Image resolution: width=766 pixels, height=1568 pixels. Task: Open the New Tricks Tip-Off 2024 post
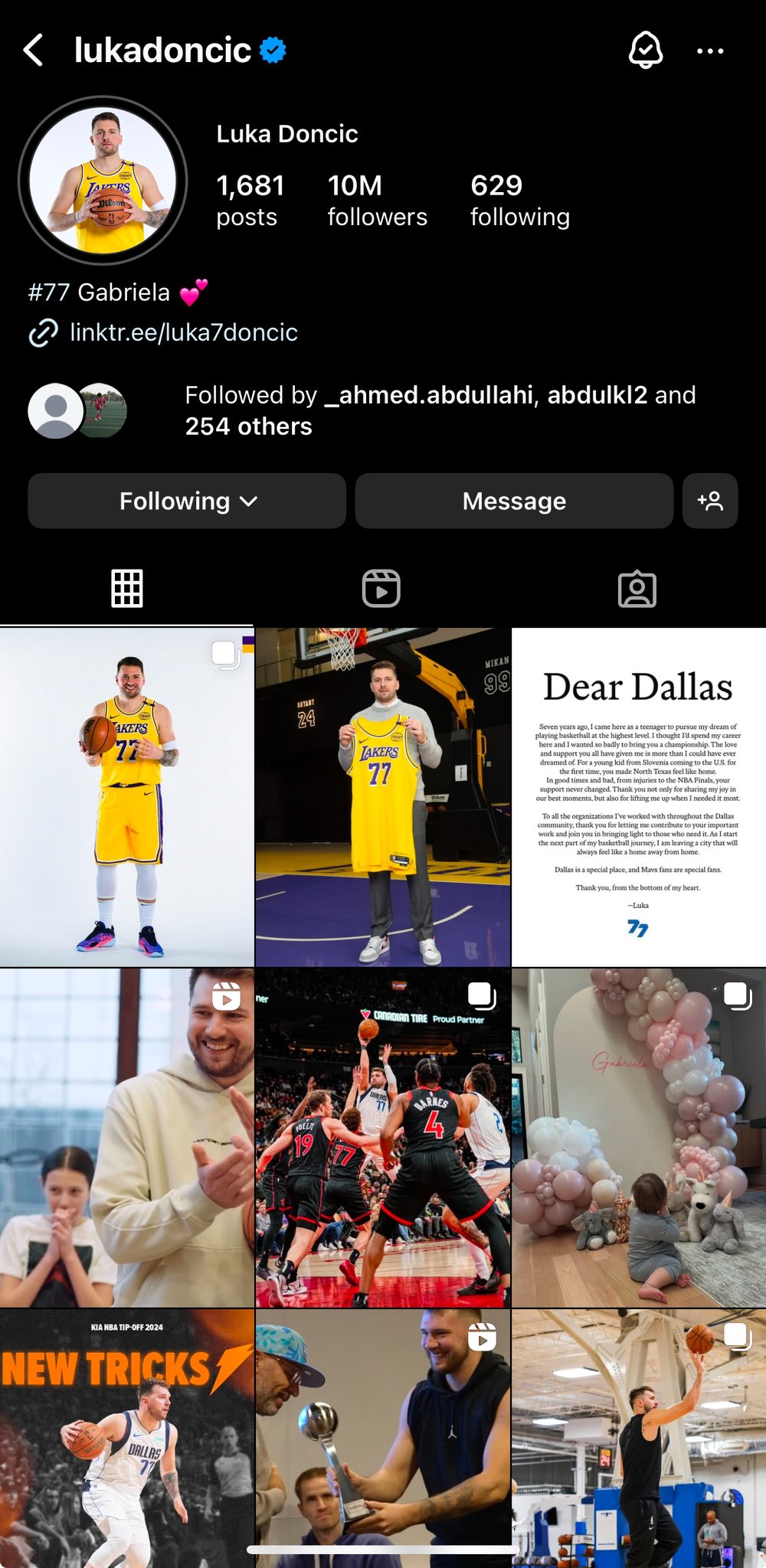(126, 1438)
